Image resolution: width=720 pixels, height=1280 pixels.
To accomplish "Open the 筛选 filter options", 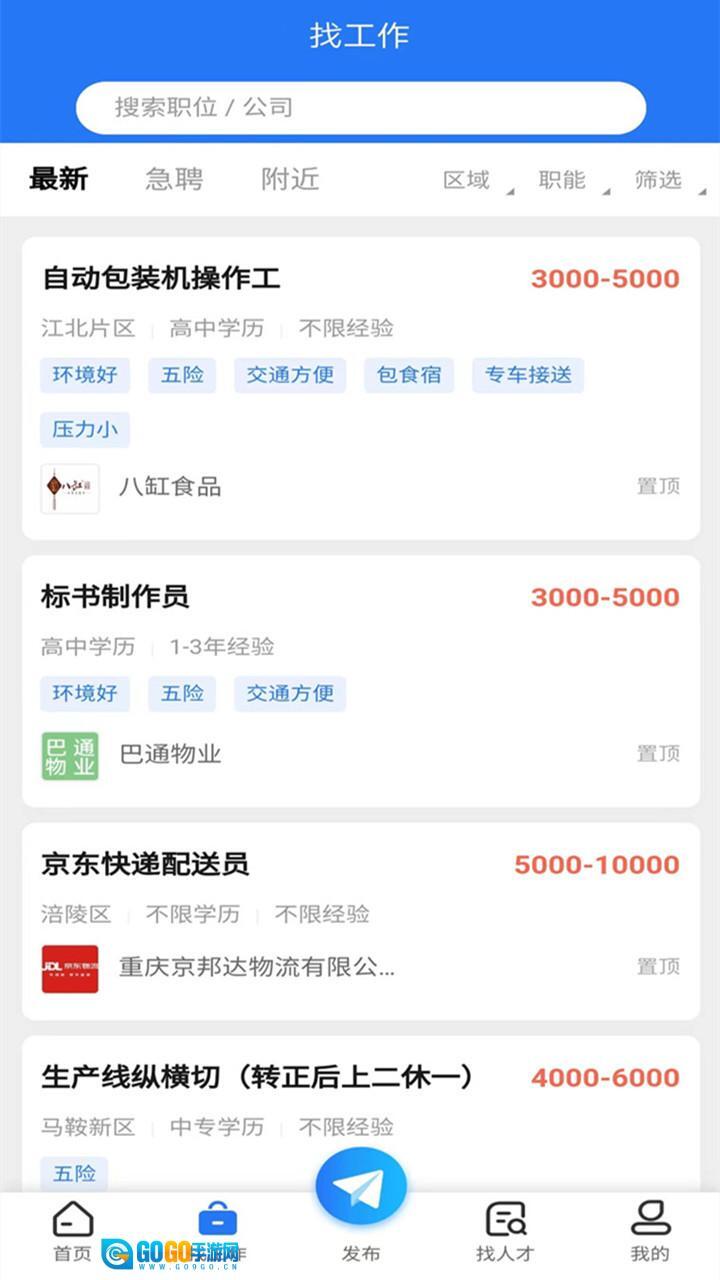I will pos(664,180).
